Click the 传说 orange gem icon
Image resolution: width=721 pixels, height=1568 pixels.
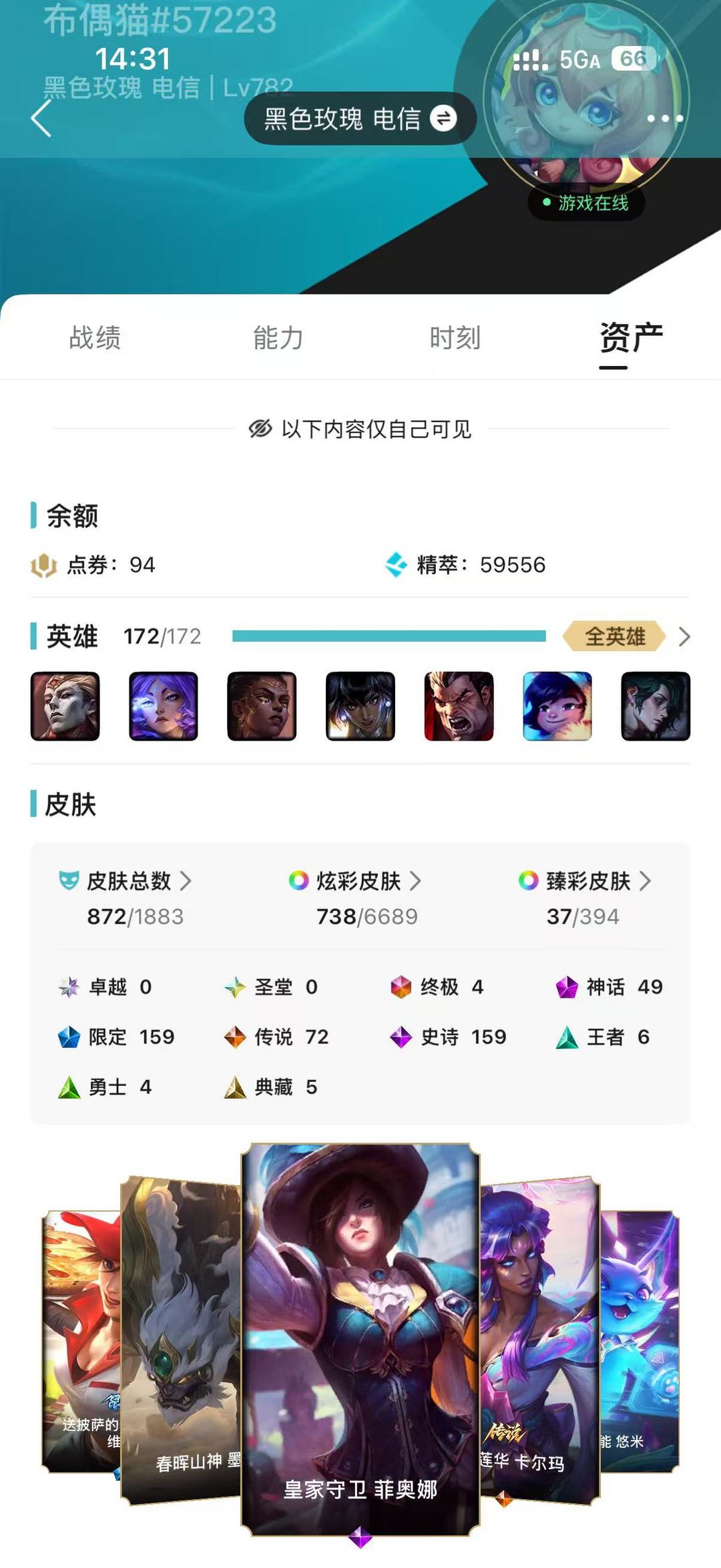click(x=235, y=1037)
